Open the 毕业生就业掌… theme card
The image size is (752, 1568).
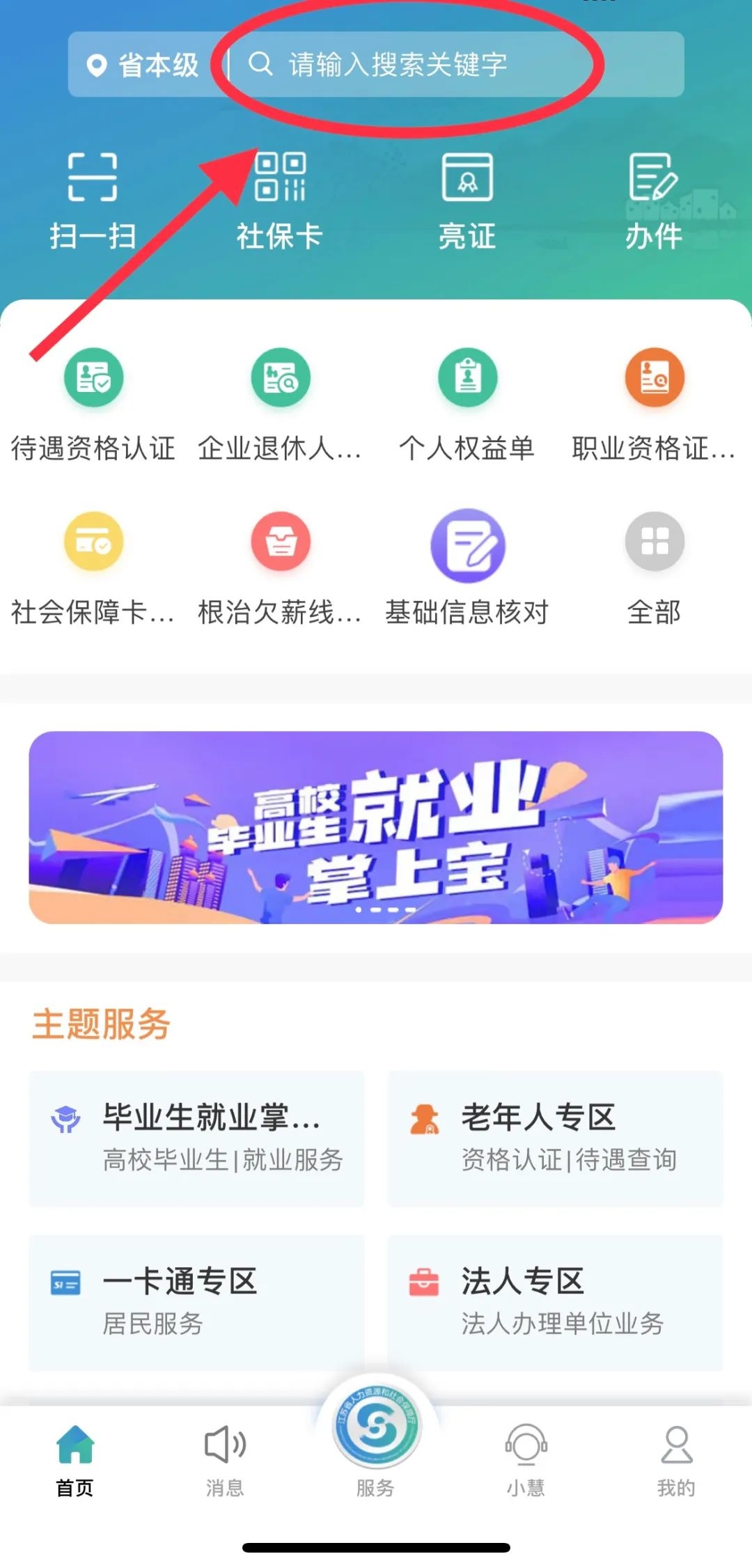pyautogui.click(x=196, y=1138)
